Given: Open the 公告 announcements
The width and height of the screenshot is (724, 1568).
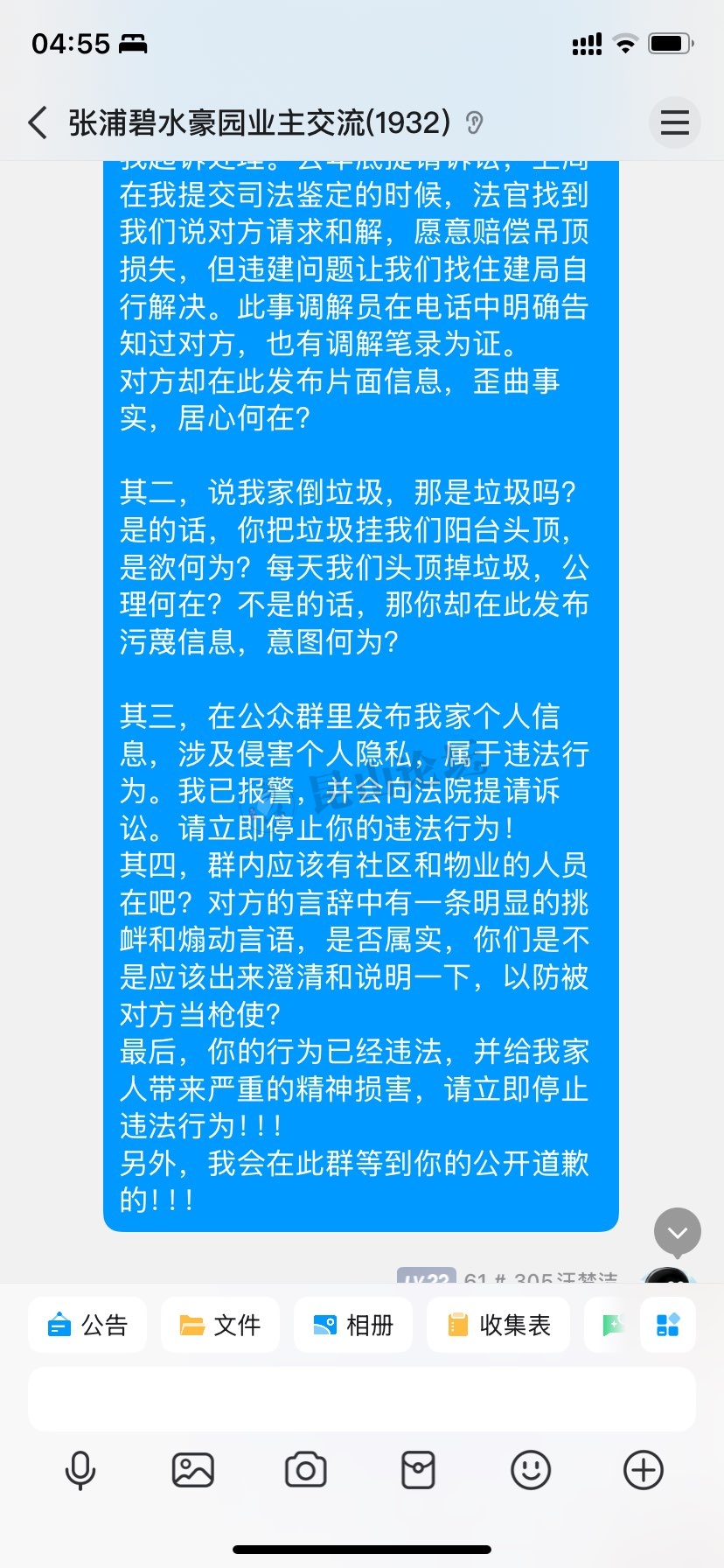Looking at the screenshot, I should [x=87, y=1326].
